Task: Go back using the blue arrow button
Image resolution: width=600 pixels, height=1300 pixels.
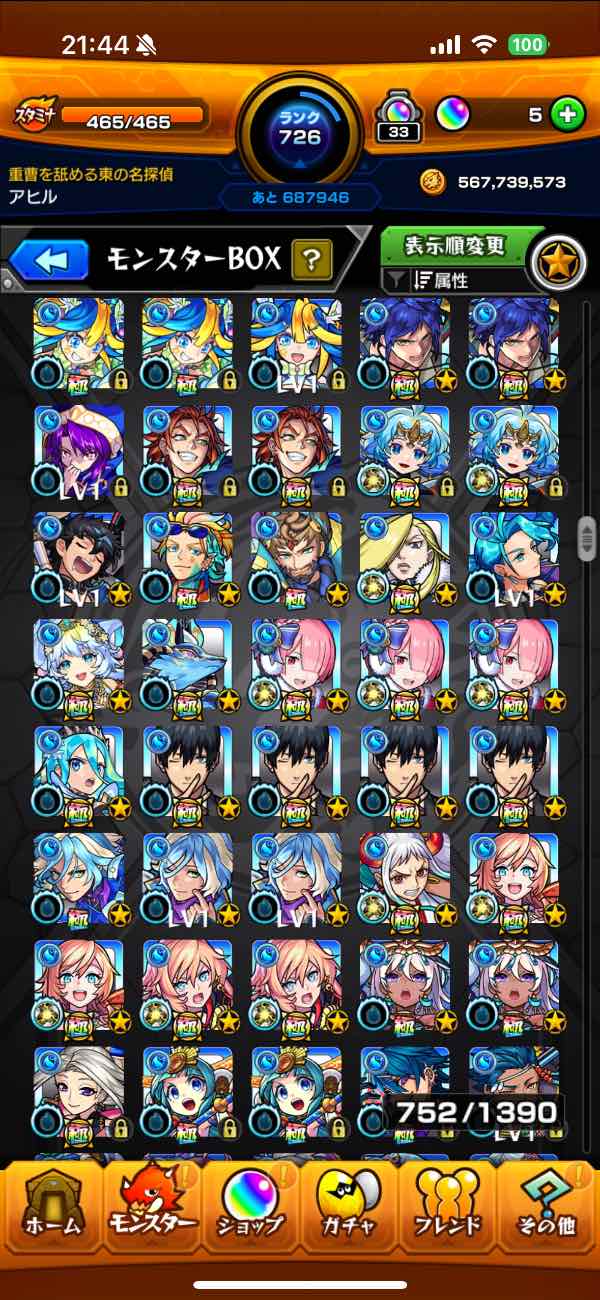Action: click(50, 261)
